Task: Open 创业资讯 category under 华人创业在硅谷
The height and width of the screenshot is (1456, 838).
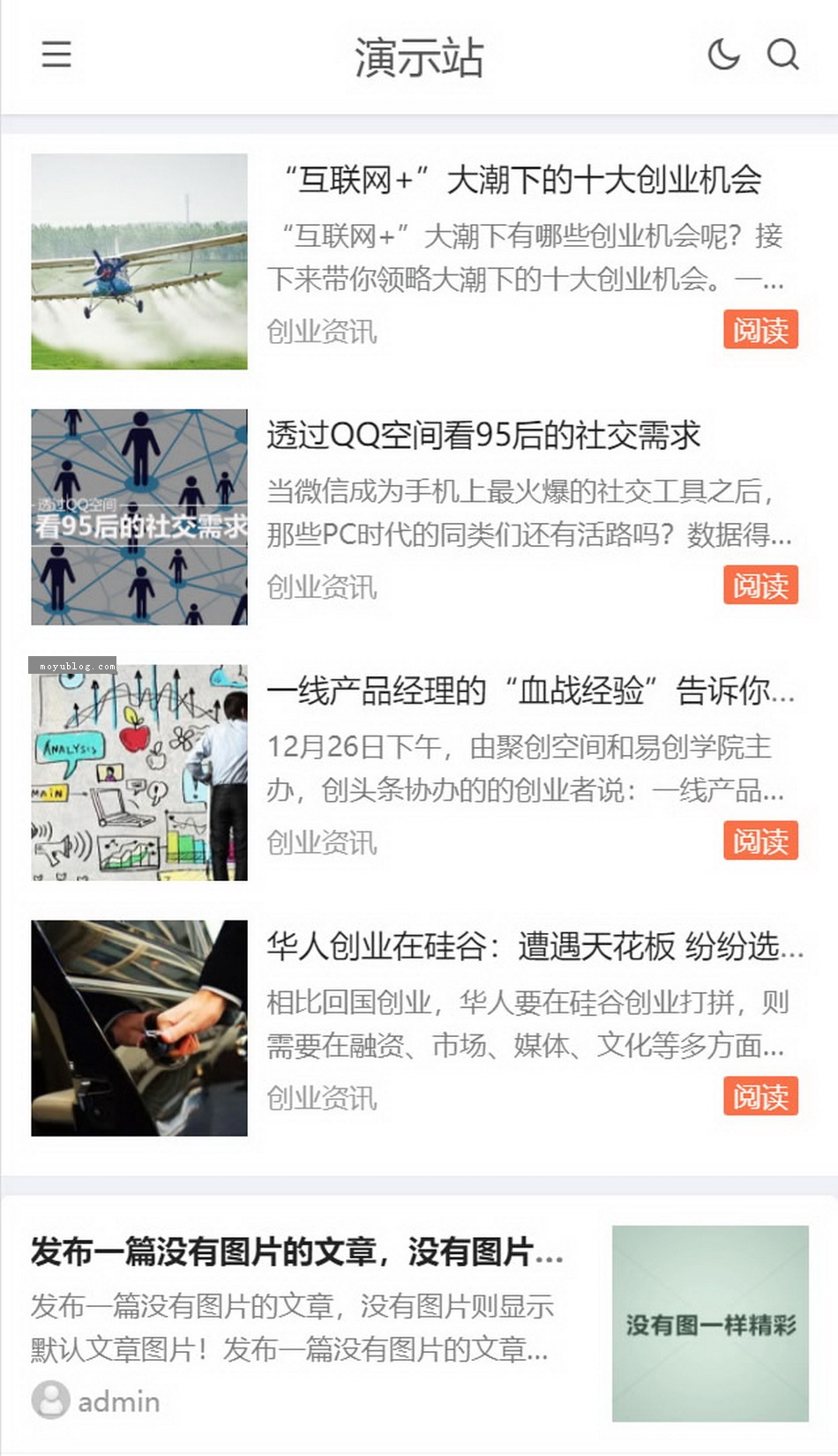Action: (322, 1099)
